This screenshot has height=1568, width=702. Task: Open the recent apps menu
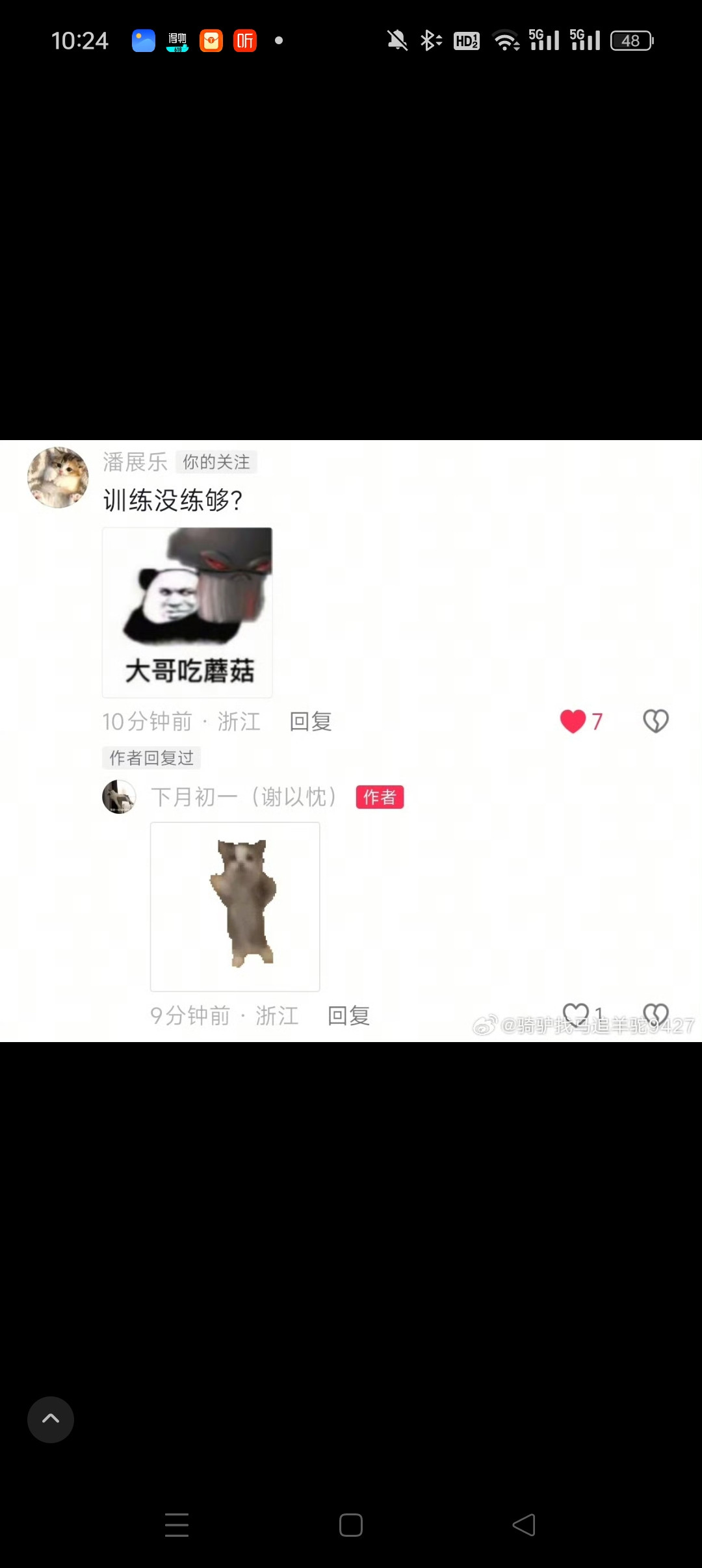177,1524
